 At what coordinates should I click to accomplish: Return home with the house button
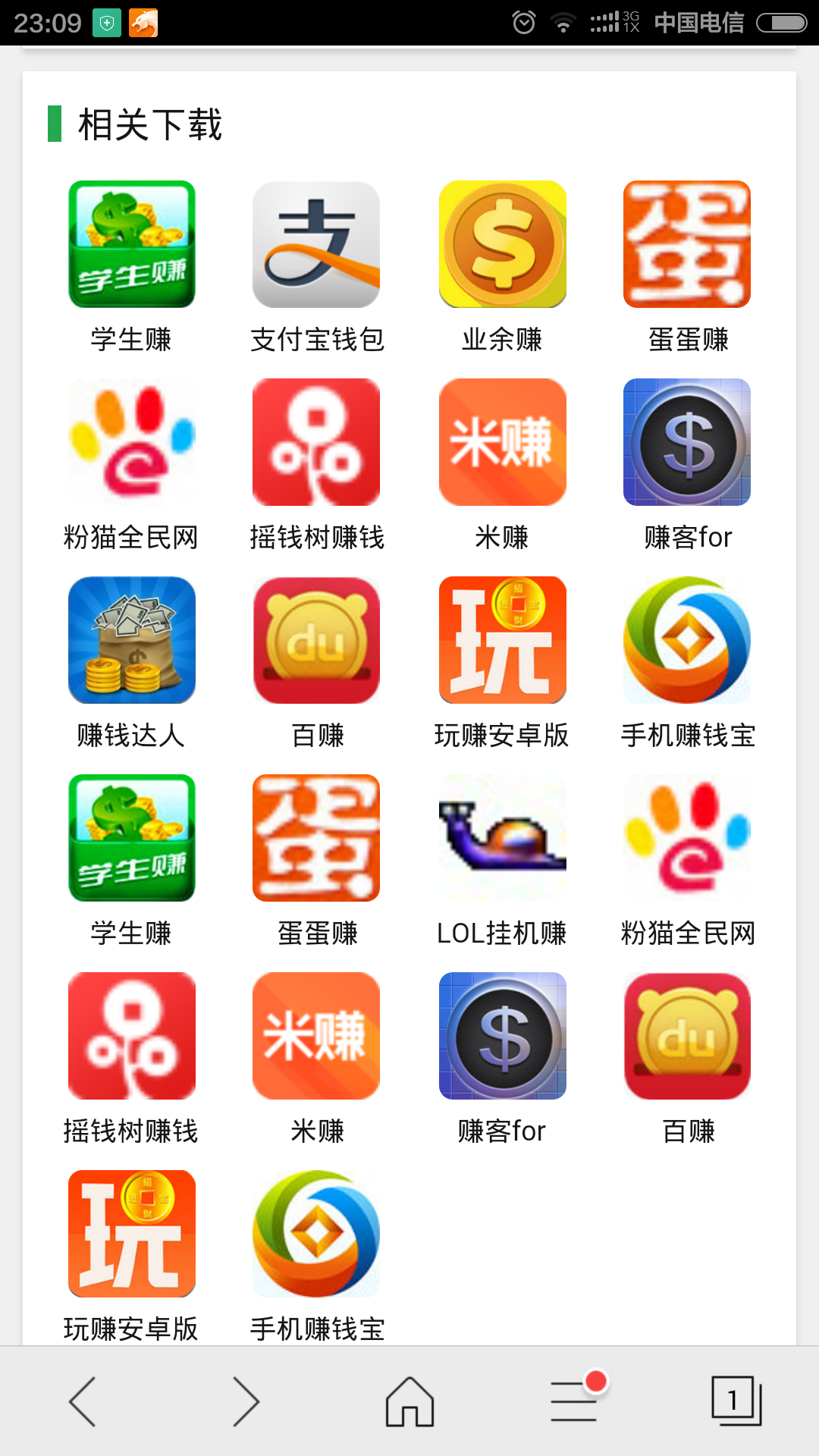coord(409,1401)
